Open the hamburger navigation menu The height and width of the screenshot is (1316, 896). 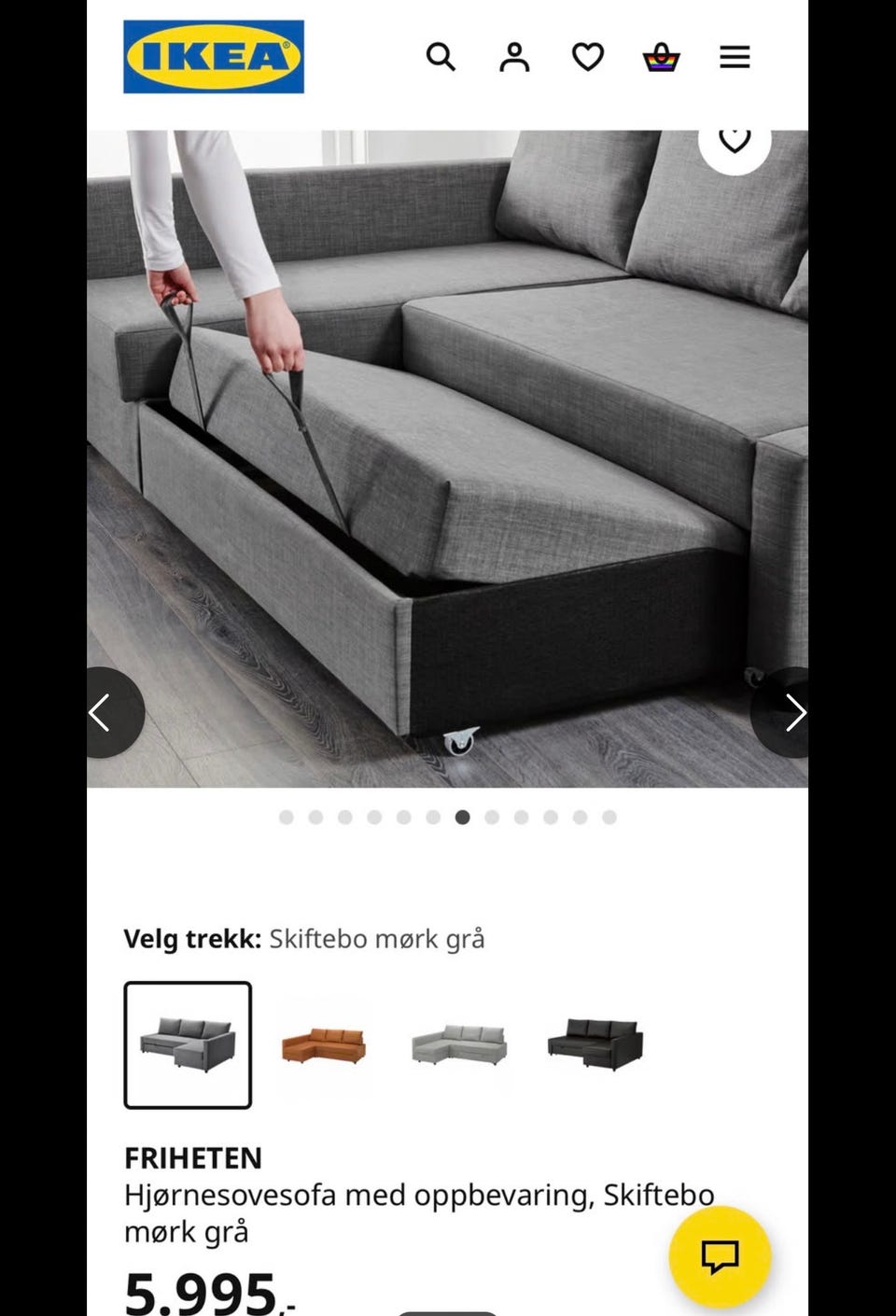(x=735, y=57)
